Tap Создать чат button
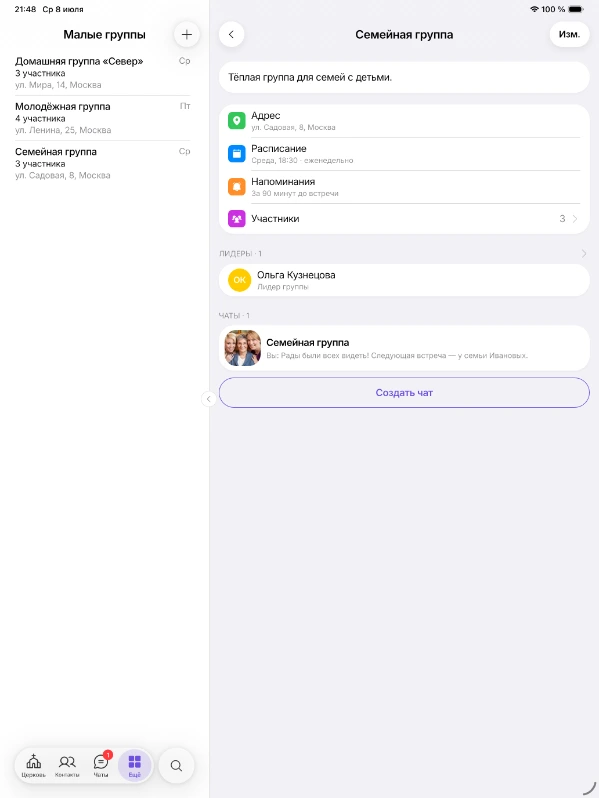This screenshot has width=599, height=798. pos(404,392)
